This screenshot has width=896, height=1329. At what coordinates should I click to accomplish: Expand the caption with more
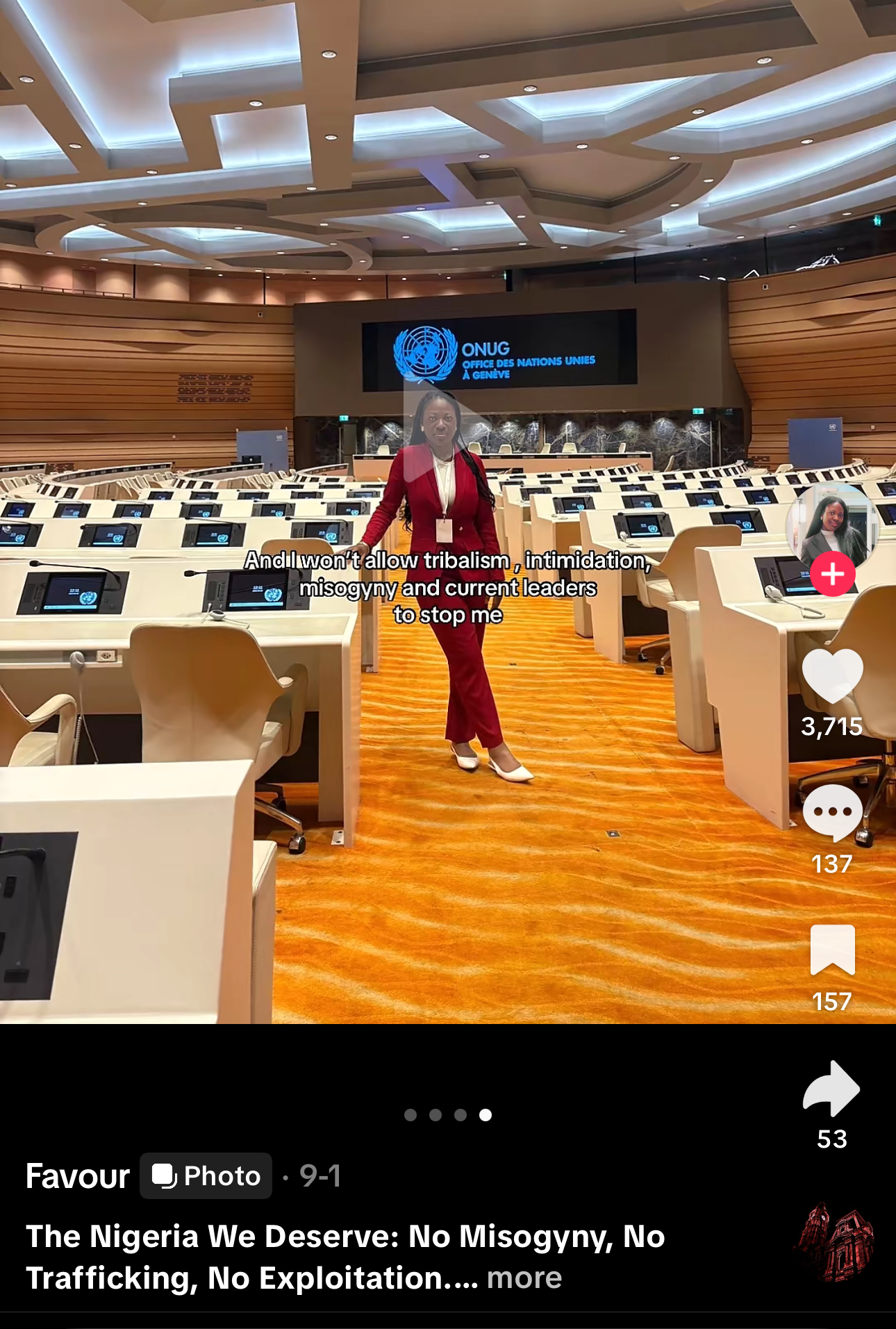pyautogui.click(x=524, y=1278)
